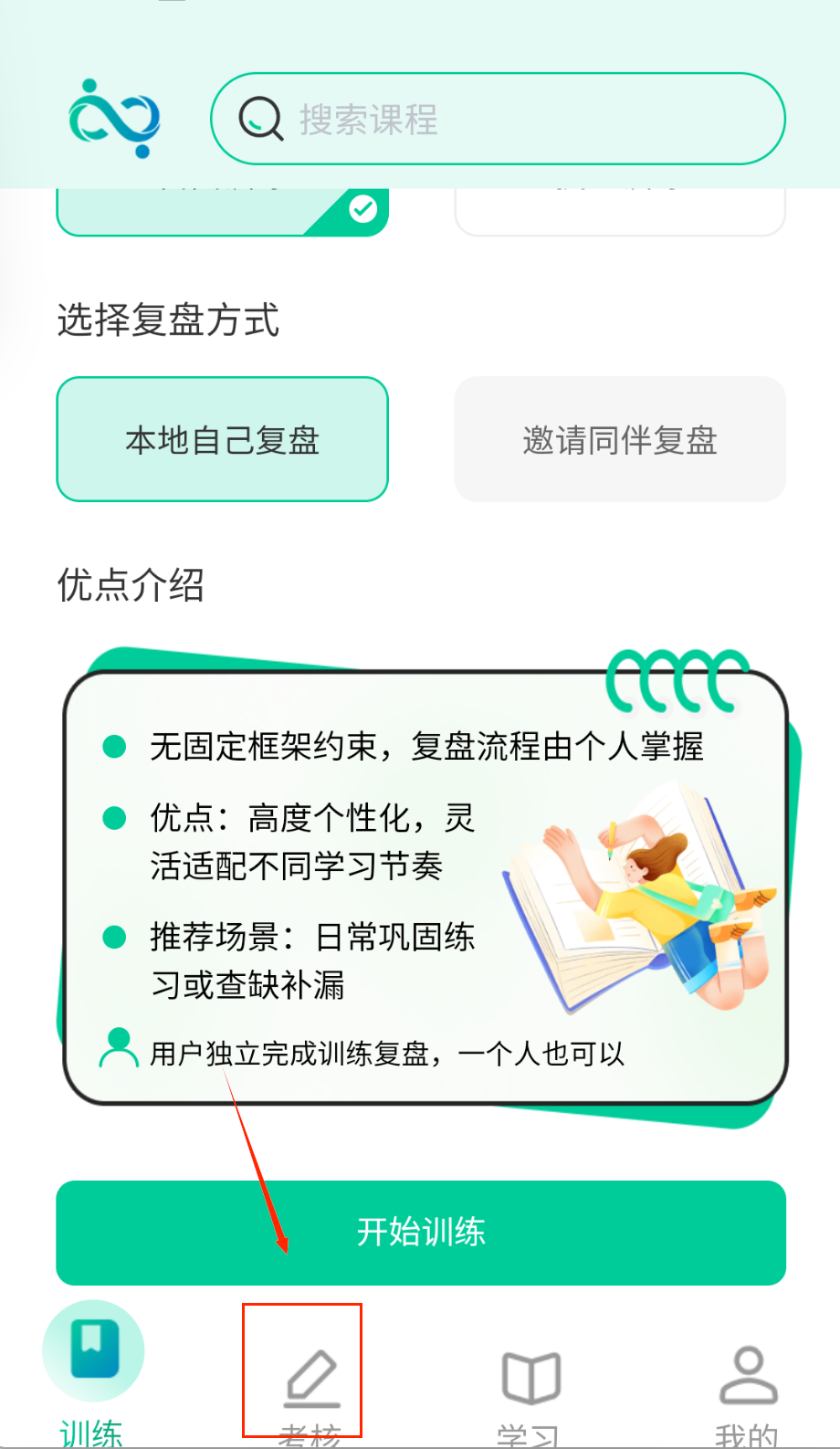Select 本地自己复盘 review method
Viewport: 840px width, 1449px height.
click(x=223, y=439)
